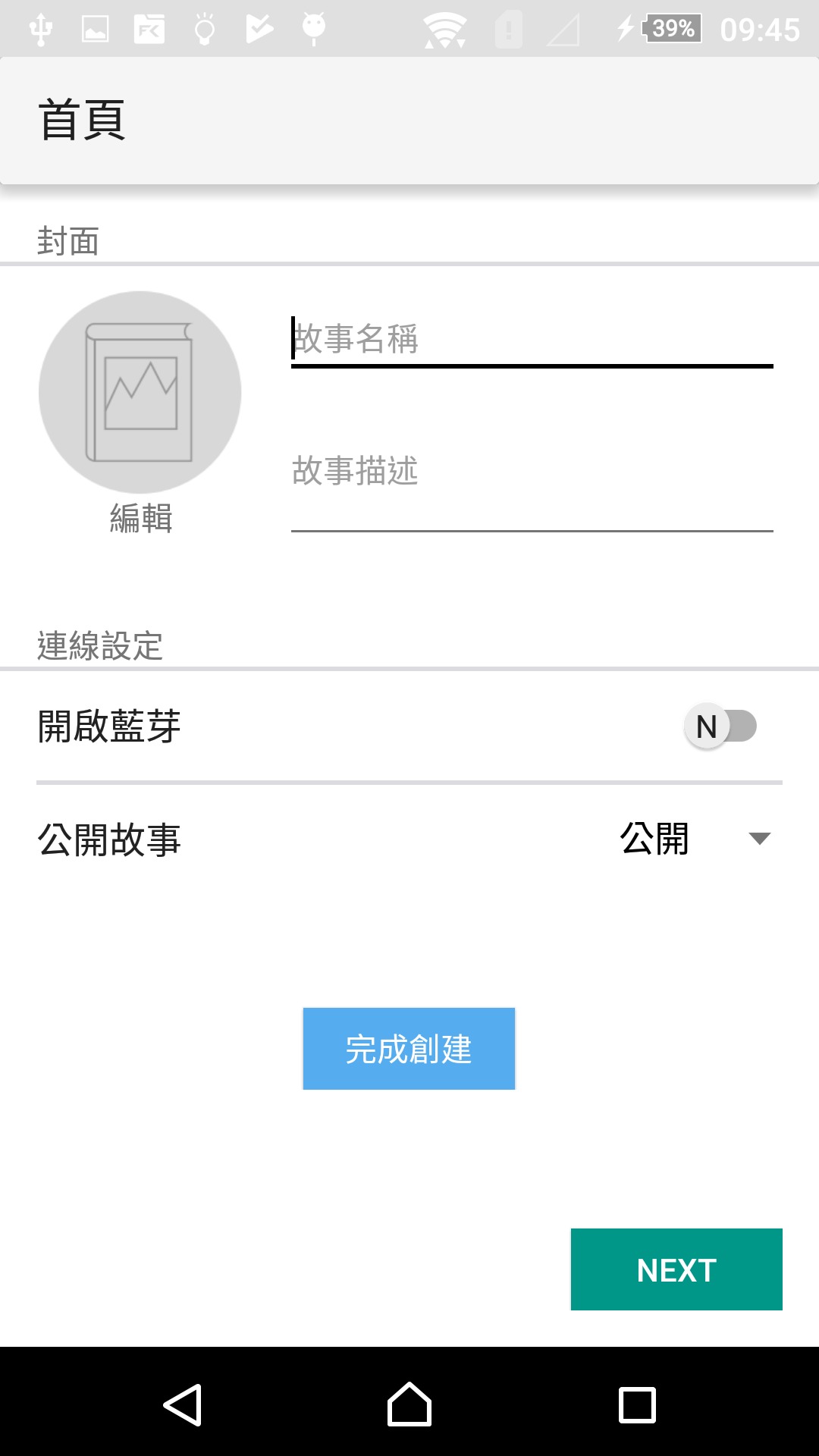Tap the warning notification icon
The height and width of the screenshot is (1456, 819).
[510, 29]
